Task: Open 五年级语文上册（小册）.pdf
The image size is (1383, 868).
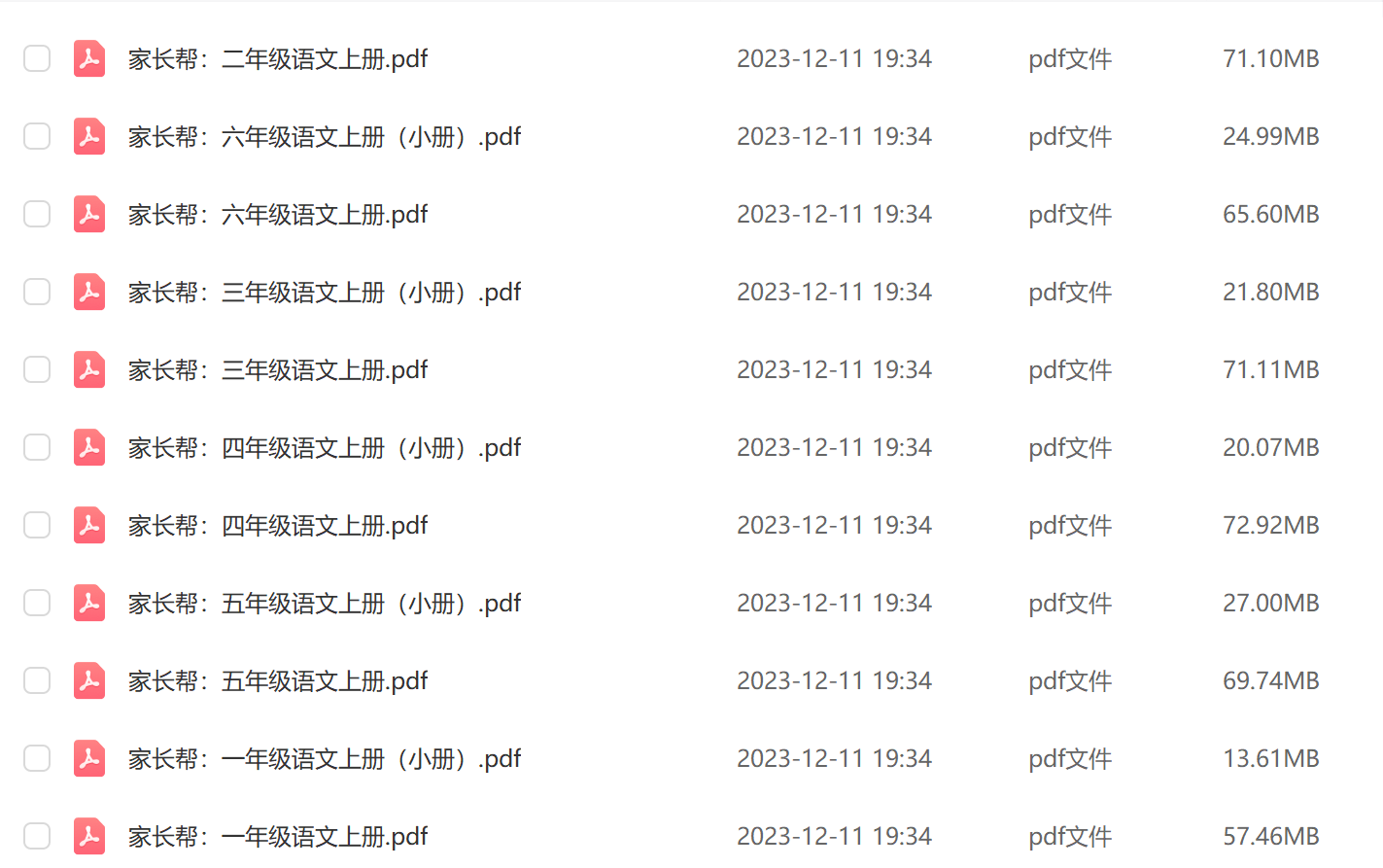Action: pos(324,604)
